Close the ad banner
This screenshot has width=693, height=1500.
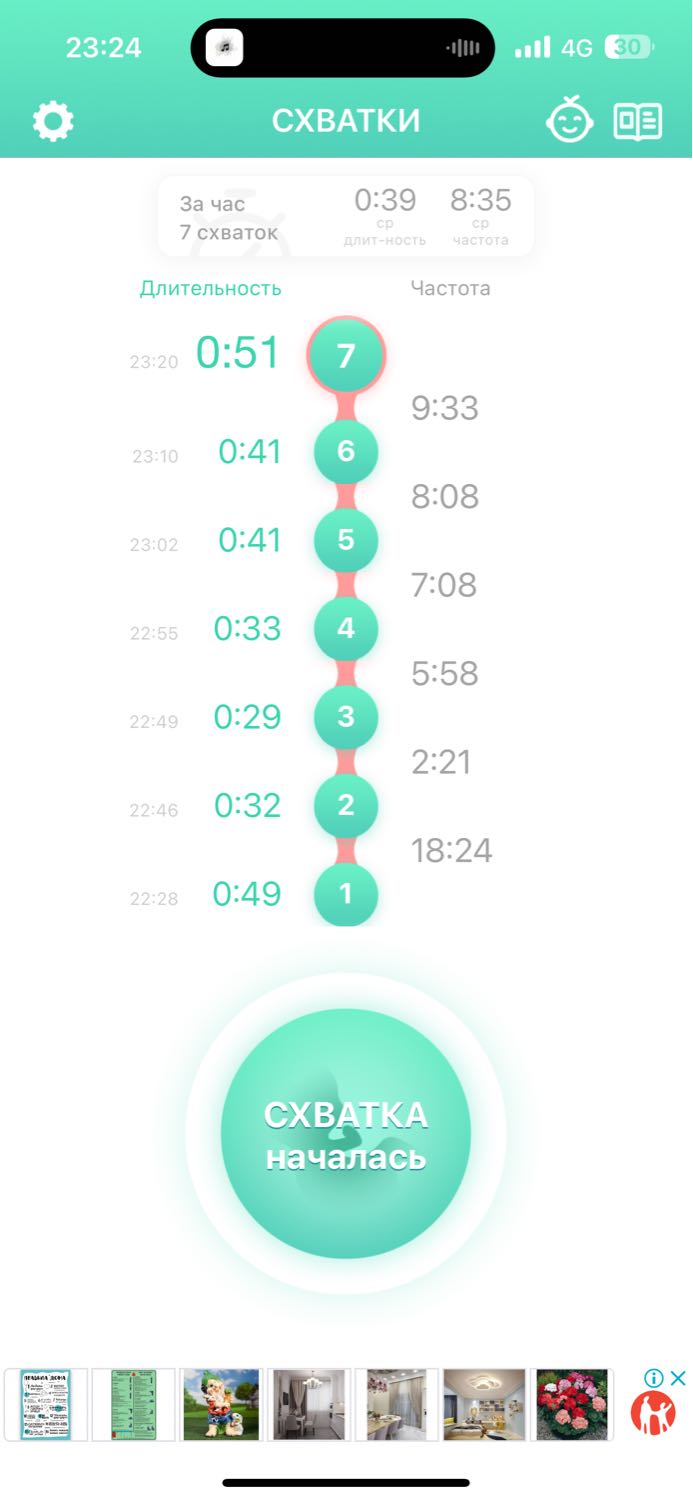coord(678,1378)
